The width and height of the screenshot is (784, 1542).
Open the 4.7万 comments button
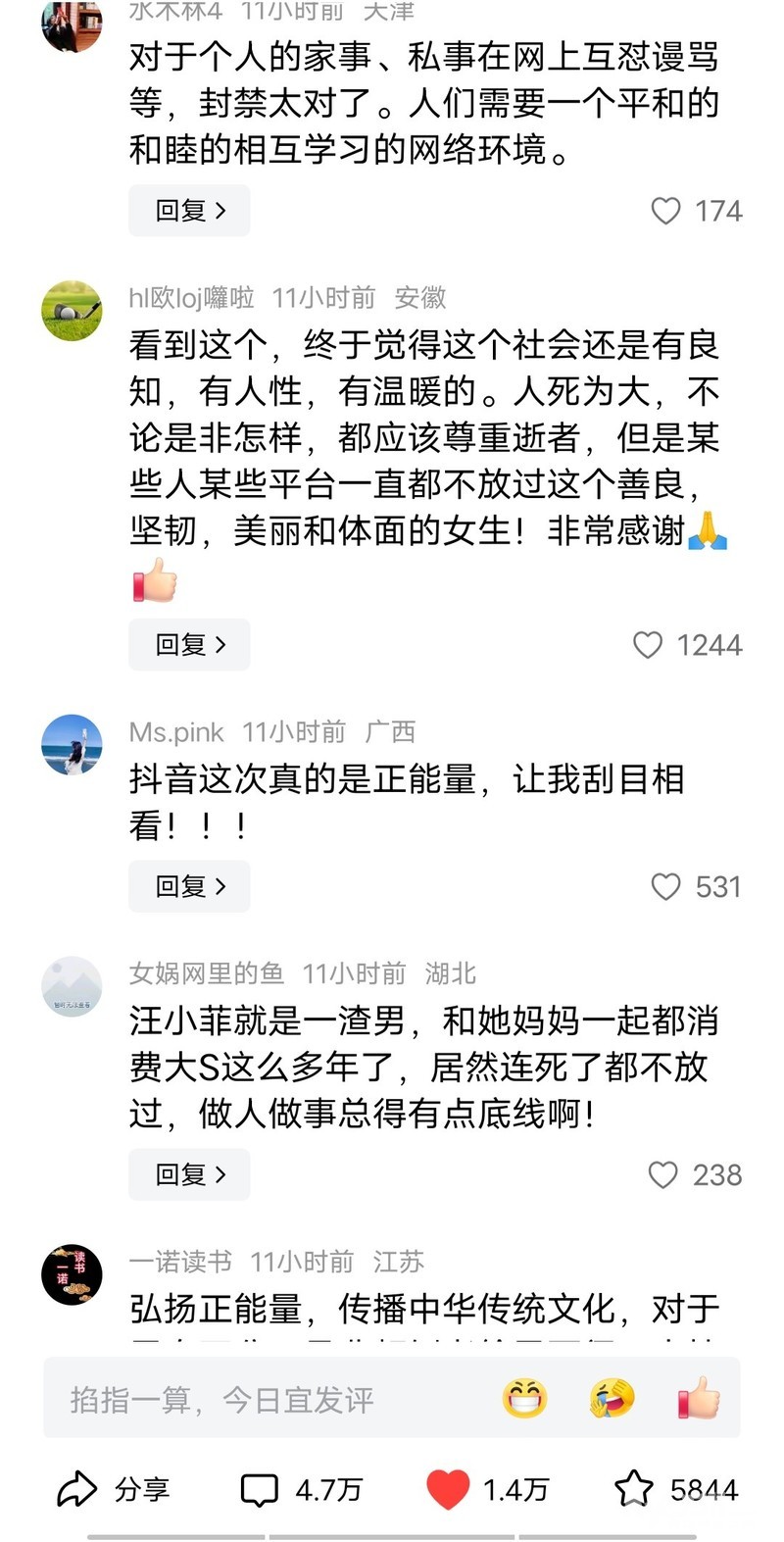(x=301, y=1490)
